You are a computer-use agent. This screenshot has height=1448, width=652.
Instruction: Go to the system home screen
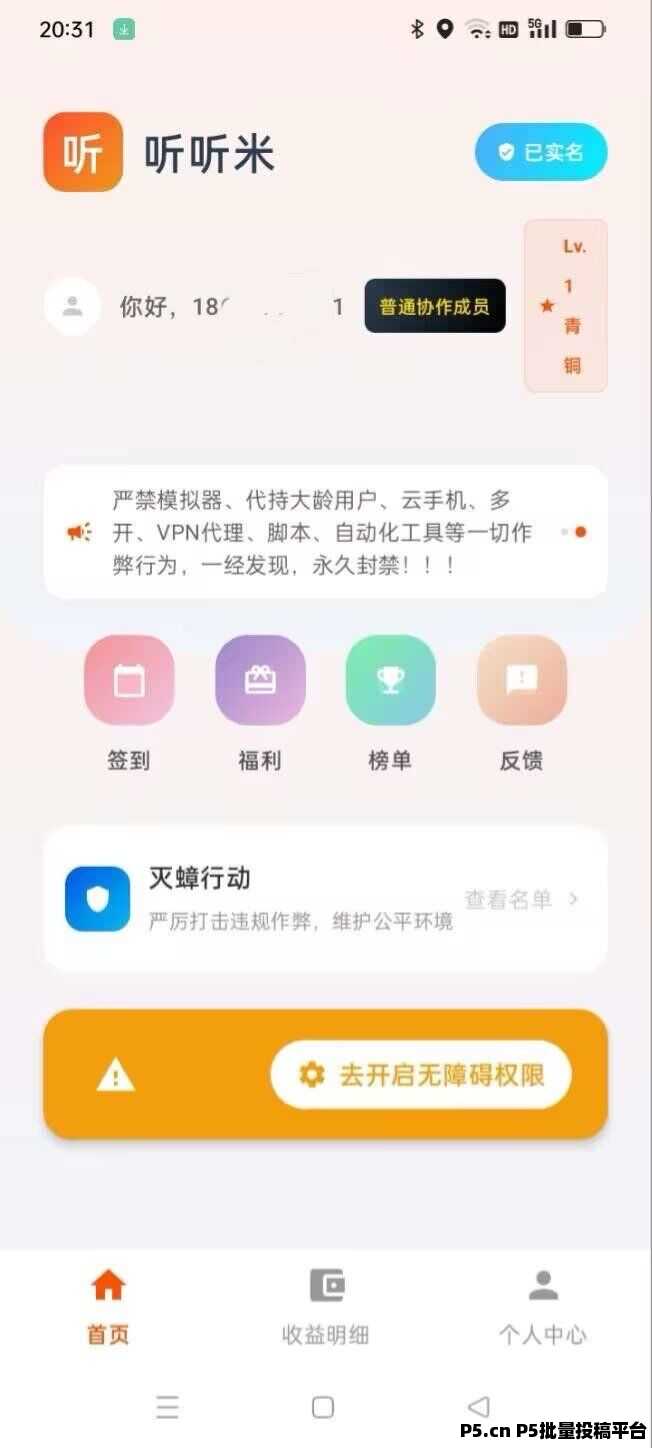pos(323,1408)
